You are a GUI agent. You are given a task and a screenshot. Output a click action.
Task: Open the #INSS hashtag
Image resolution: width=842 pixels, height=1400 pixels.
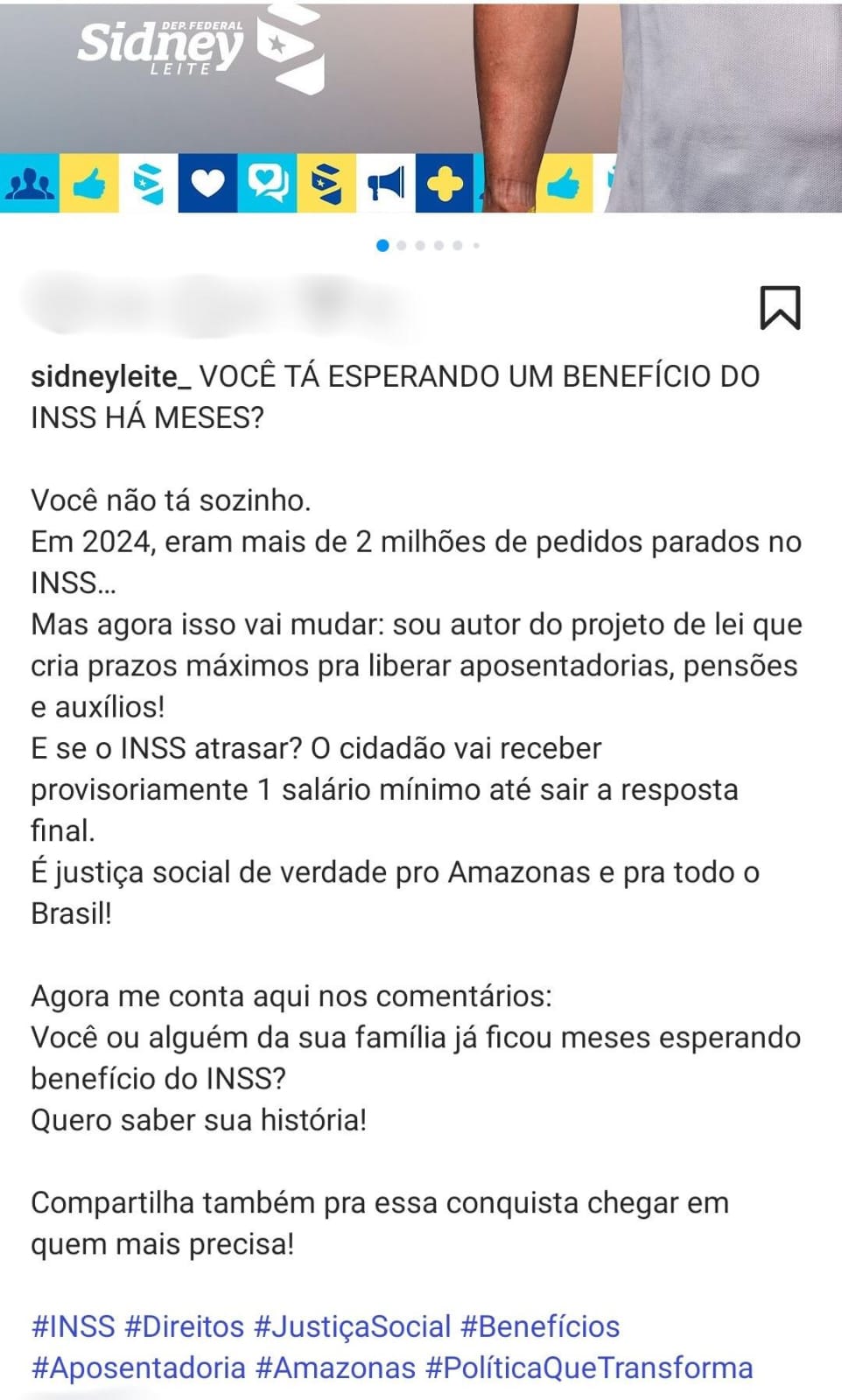tap(74, 1326)
